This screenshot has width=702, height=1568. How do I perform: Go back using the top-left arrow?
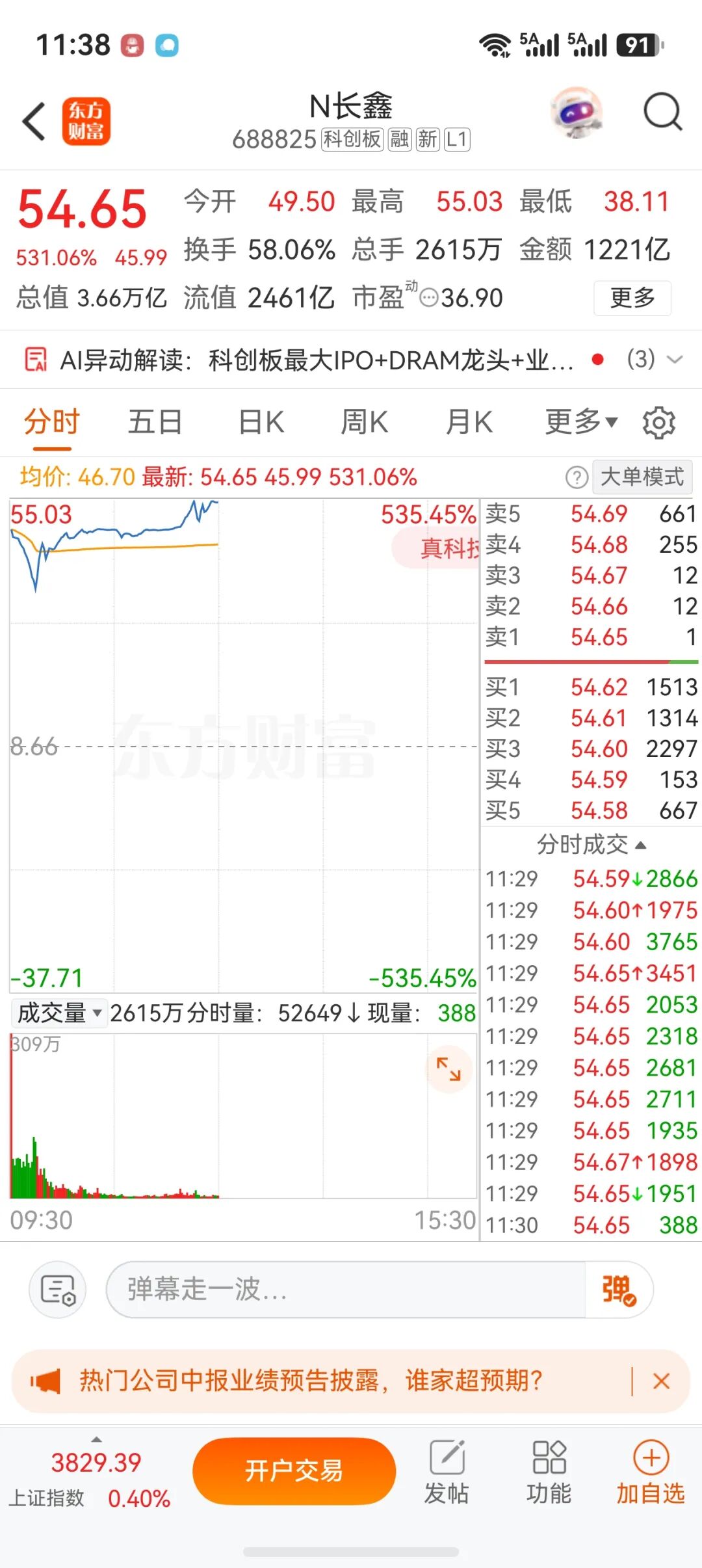pyautogui.click(x=34, y=121)
